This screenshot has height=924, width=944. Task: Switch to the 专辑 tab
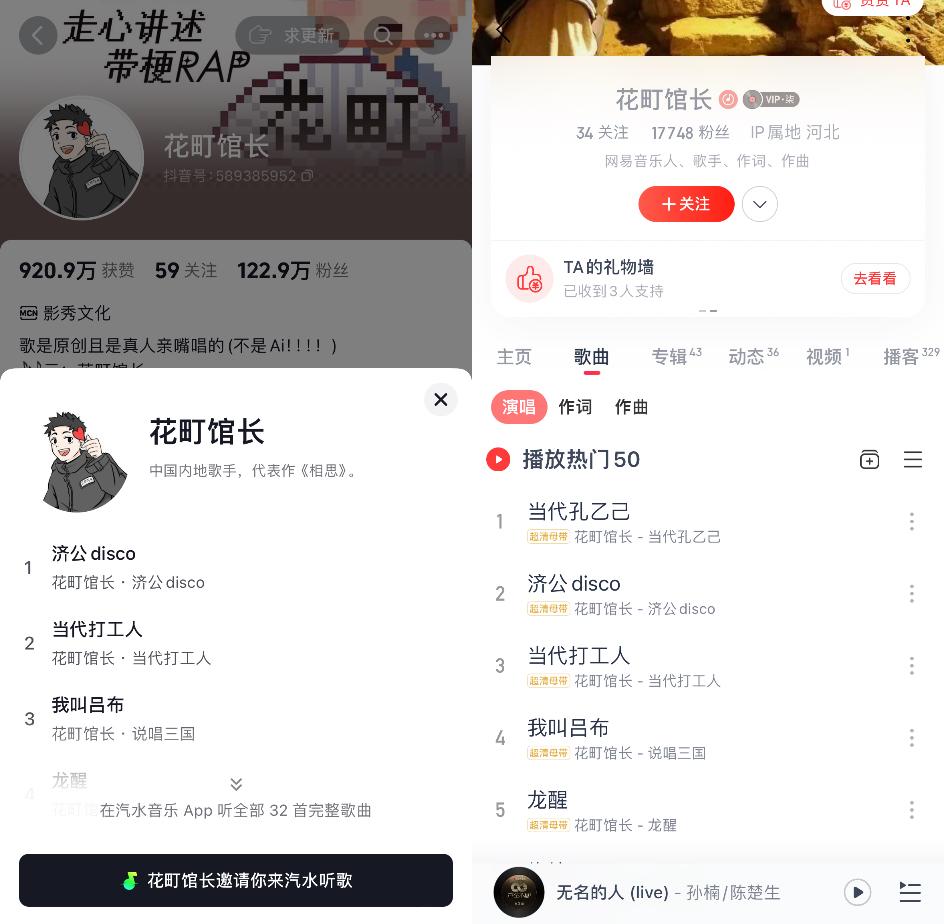(670, 357)
